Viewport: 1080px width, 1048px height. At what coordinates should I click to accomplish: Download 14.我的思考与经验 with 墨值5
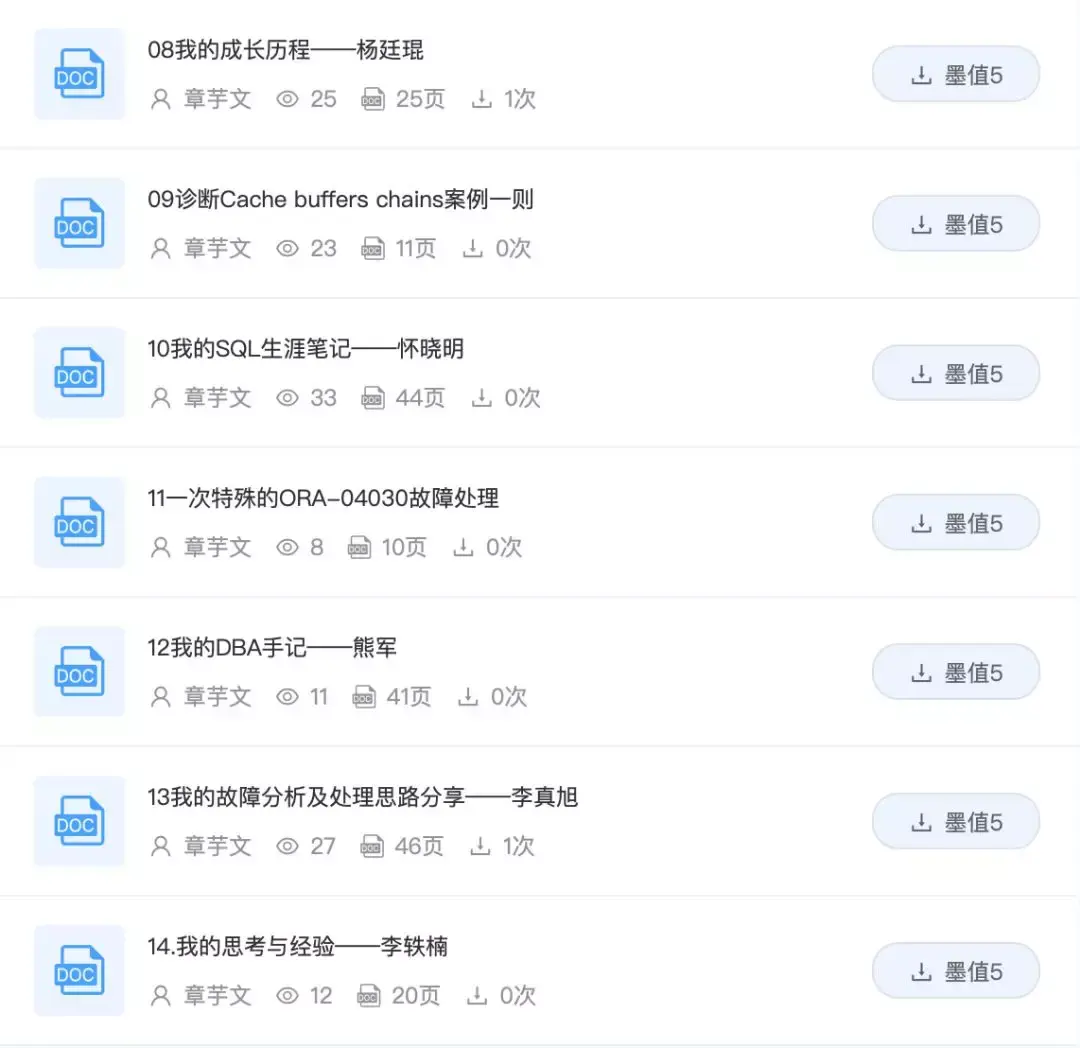(956, 971)
